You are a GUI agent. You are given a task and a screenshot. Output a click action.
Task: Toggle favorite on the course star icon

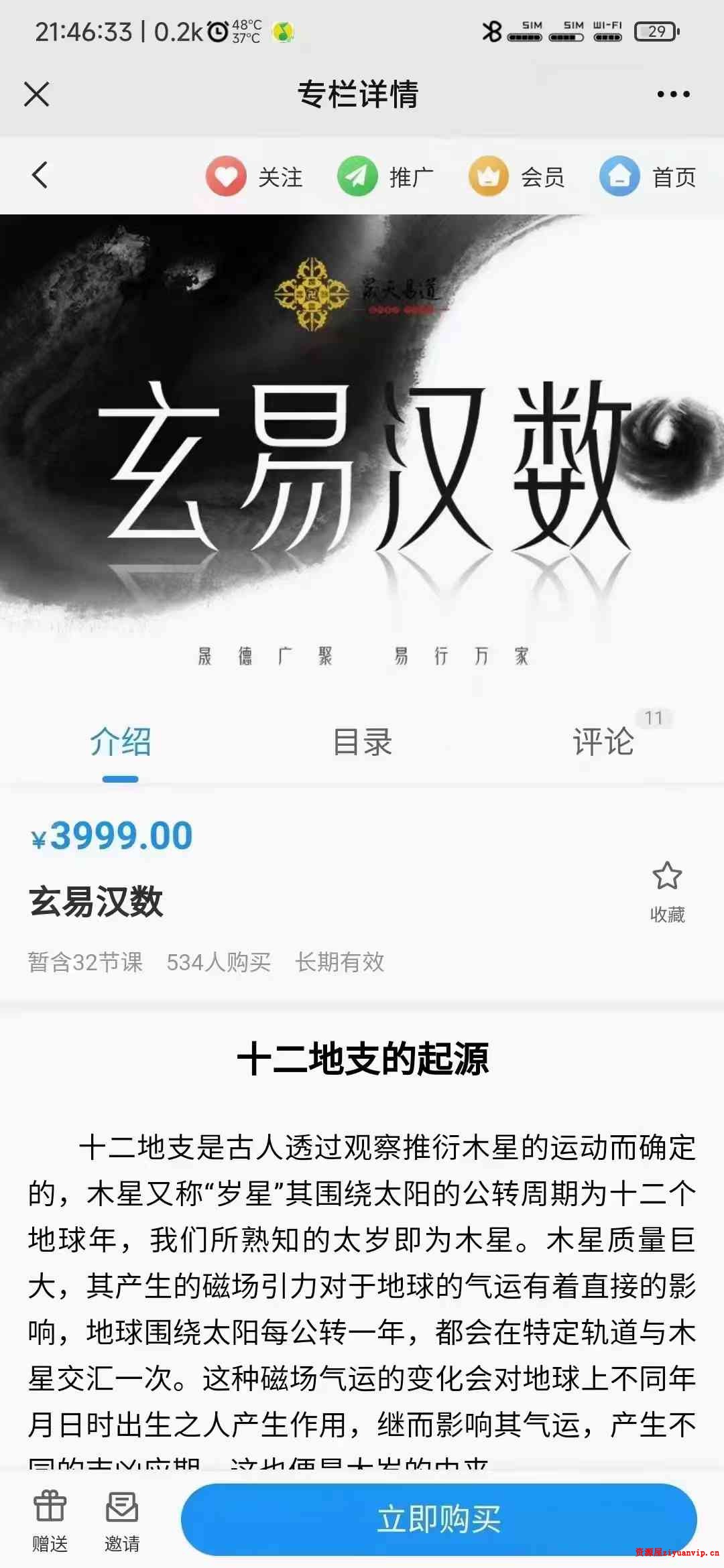click(x=667, y=874)
